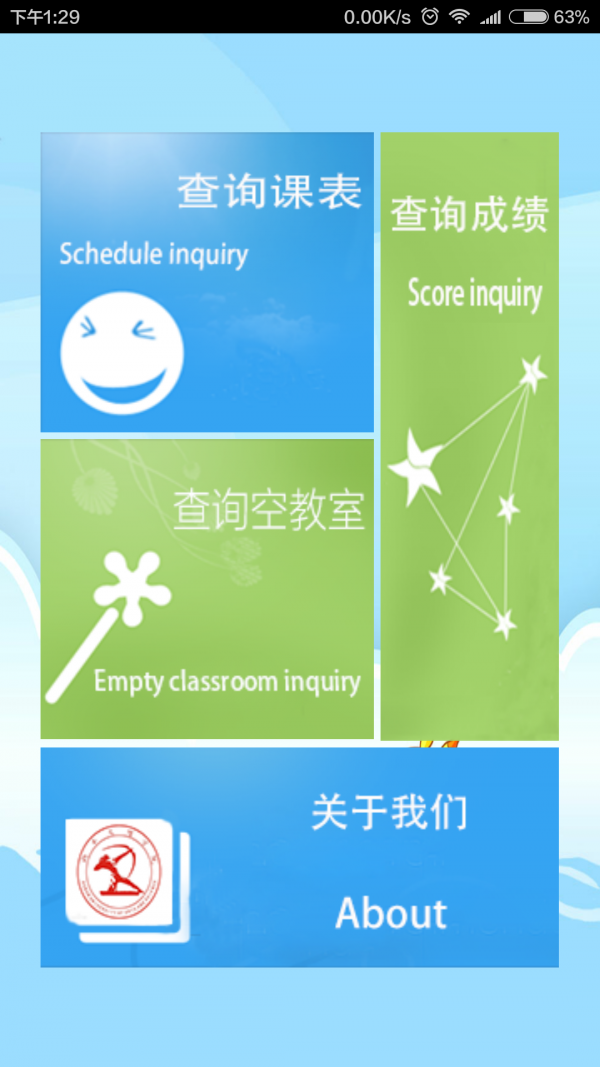Open Empty classroom inquiry tile
600x1067 pixels.
pos(207,589)
